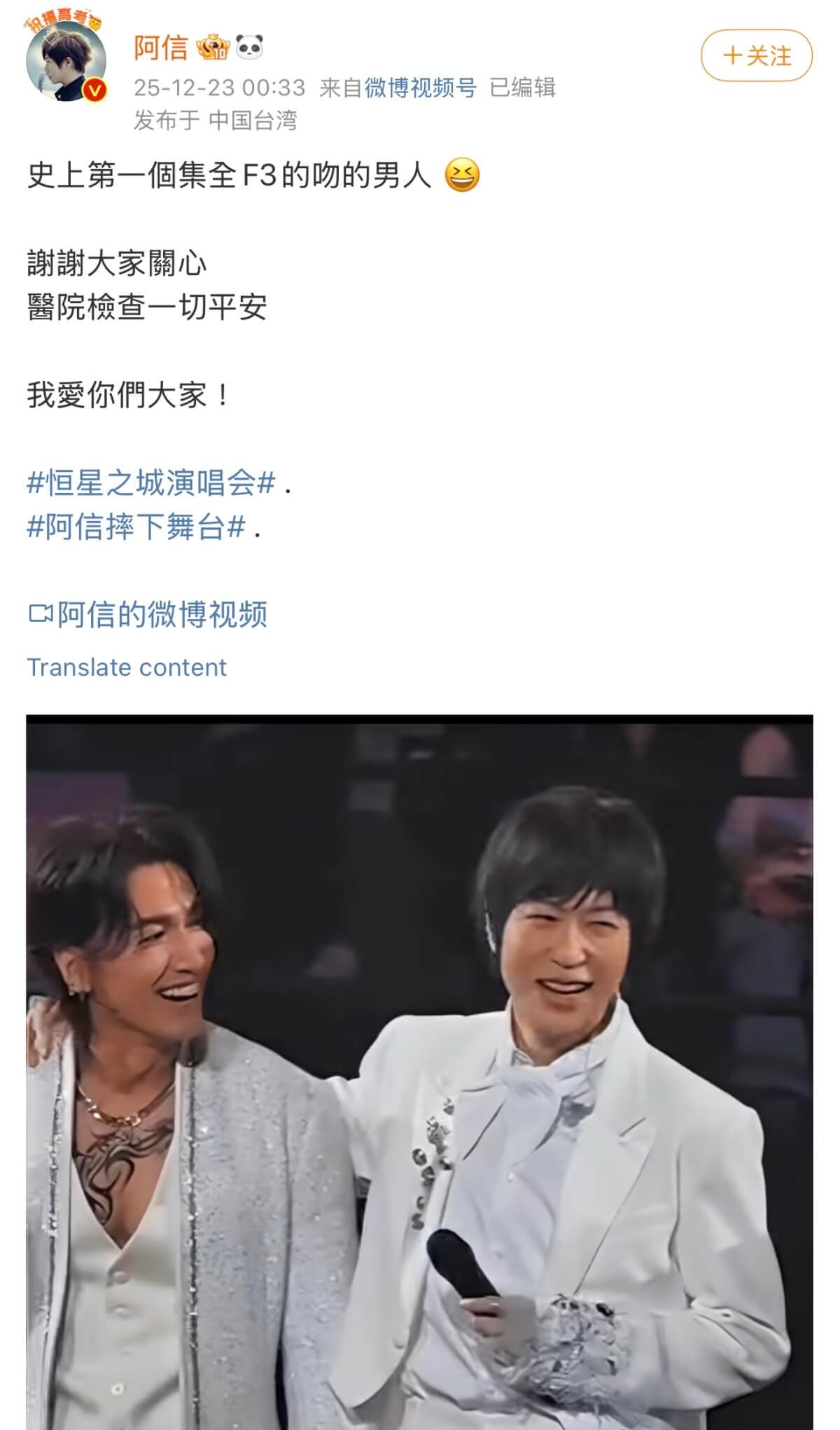Follow 阿信 with the 关注 button
840x1430 pixels.
coord(756,55)
